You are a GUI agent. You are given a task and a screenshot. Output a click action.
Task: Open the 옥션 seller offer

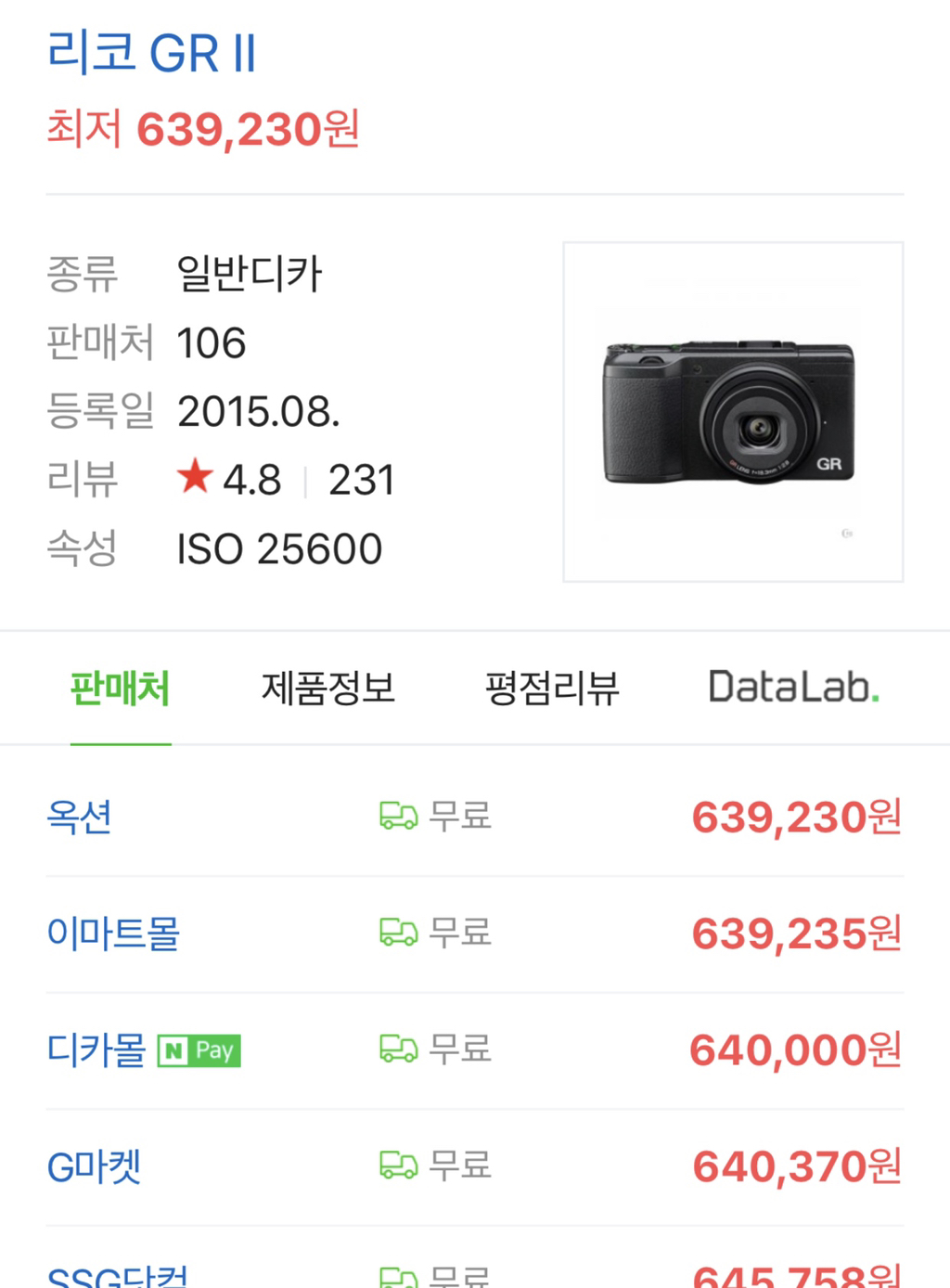[x=80, y=817]
